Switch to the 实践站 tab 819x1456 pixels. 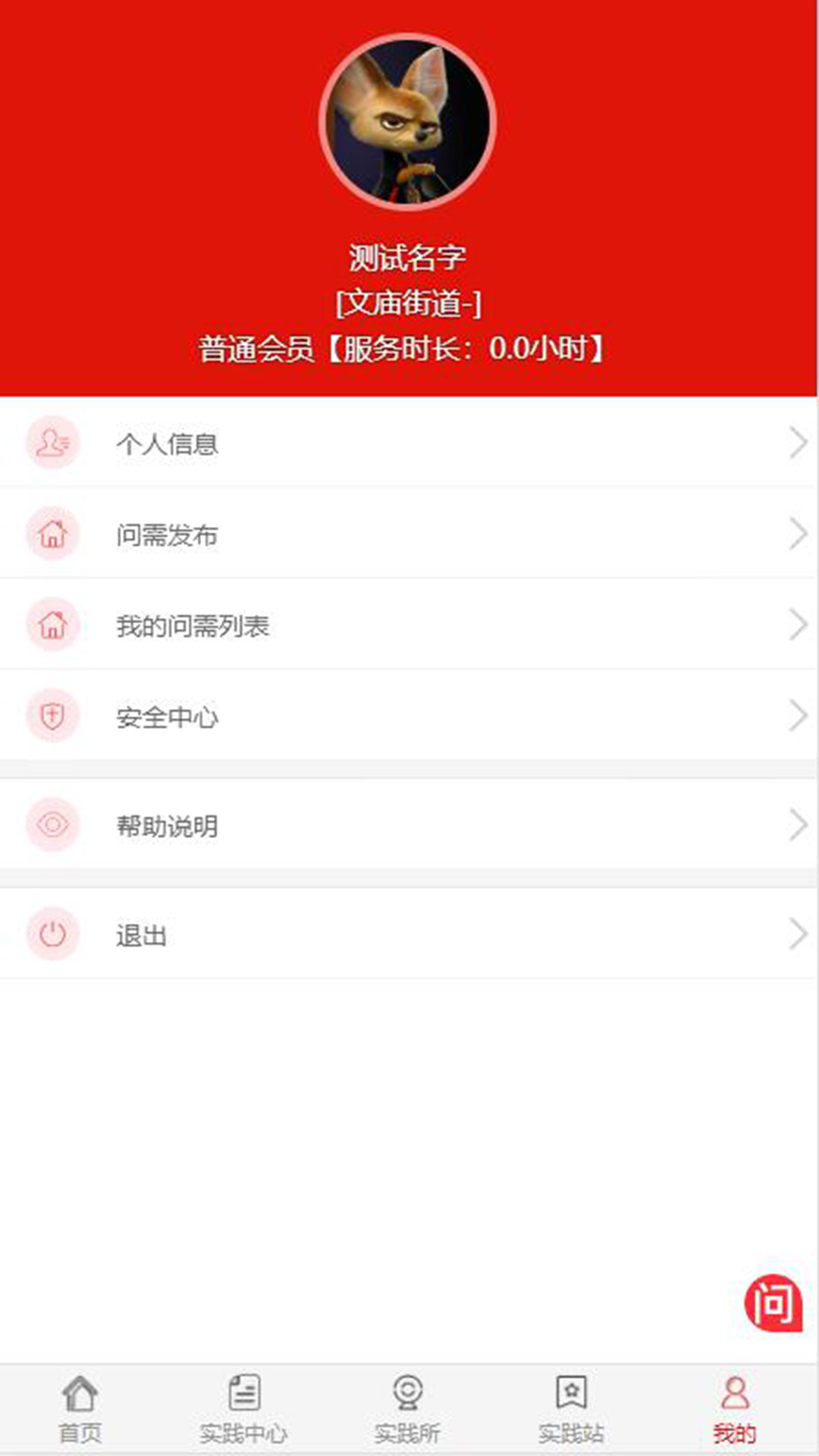tap(572, 1410)
